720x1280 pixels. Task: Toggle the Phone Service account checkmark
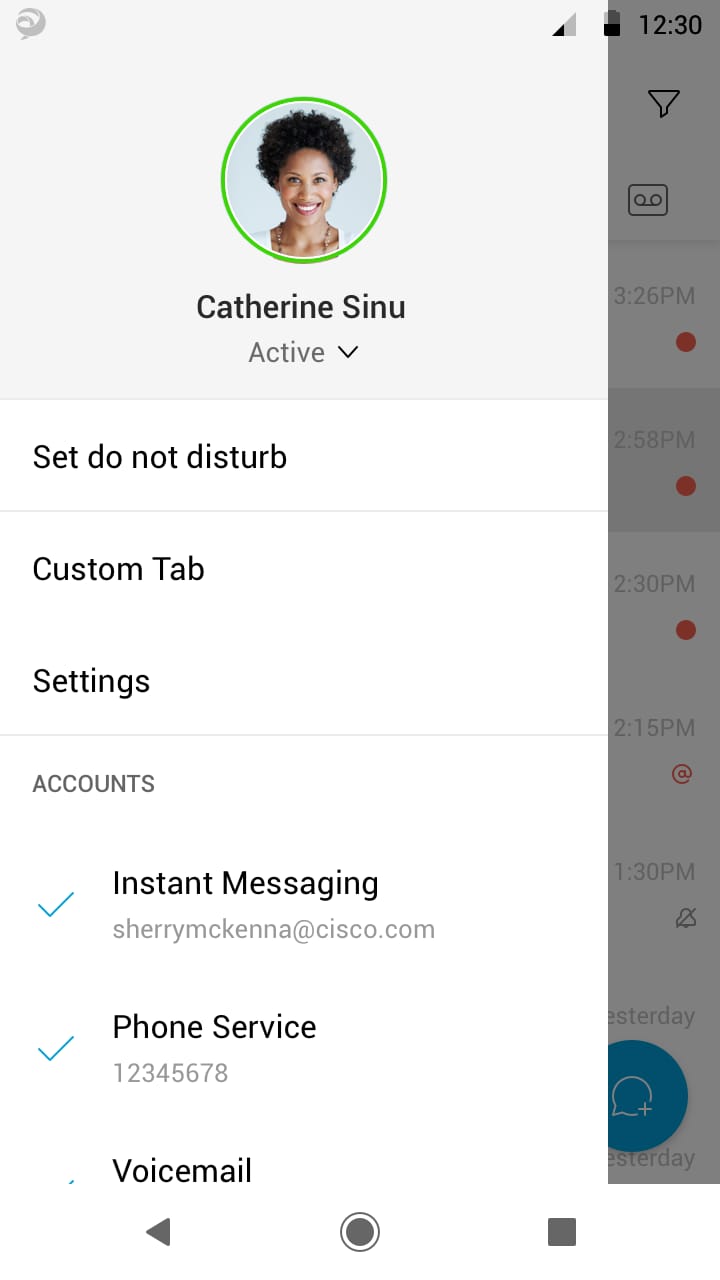tap(56, 1050)
